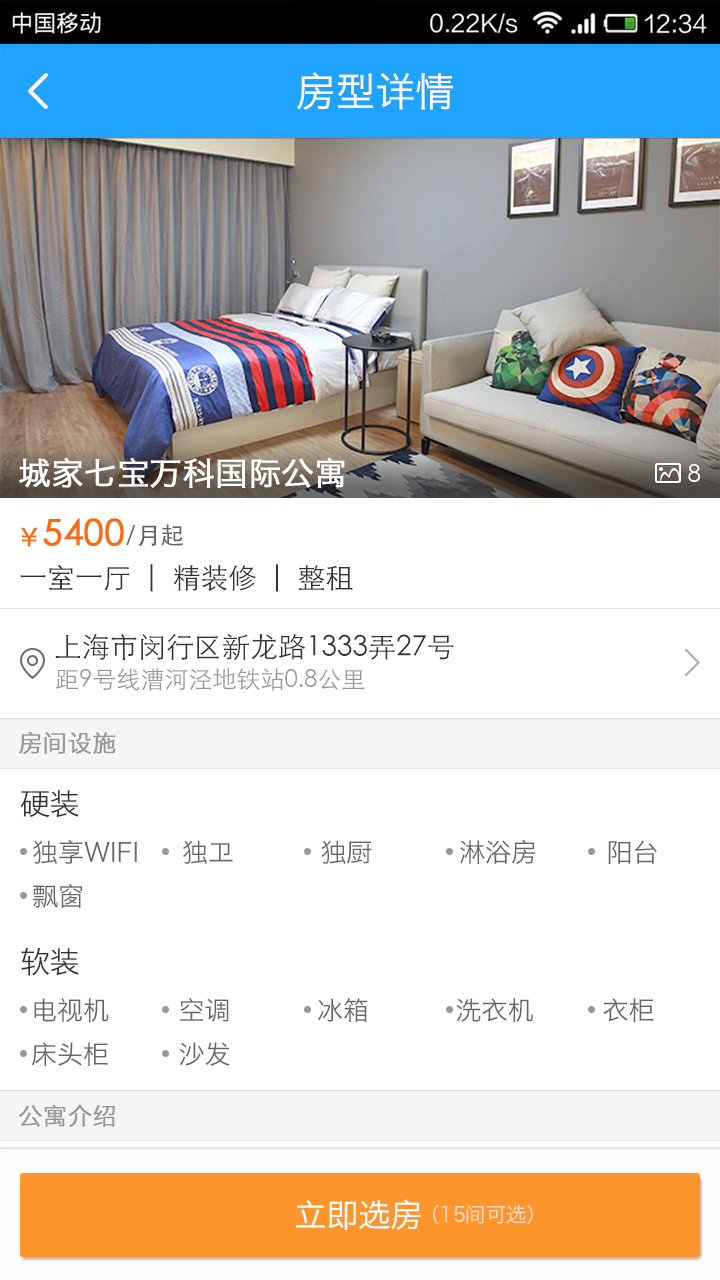Open the address 上海市闵行区新龙路1333弄27号
Image resolution: width=720 pixels, height=1280 pixels.
coord(360,663)
